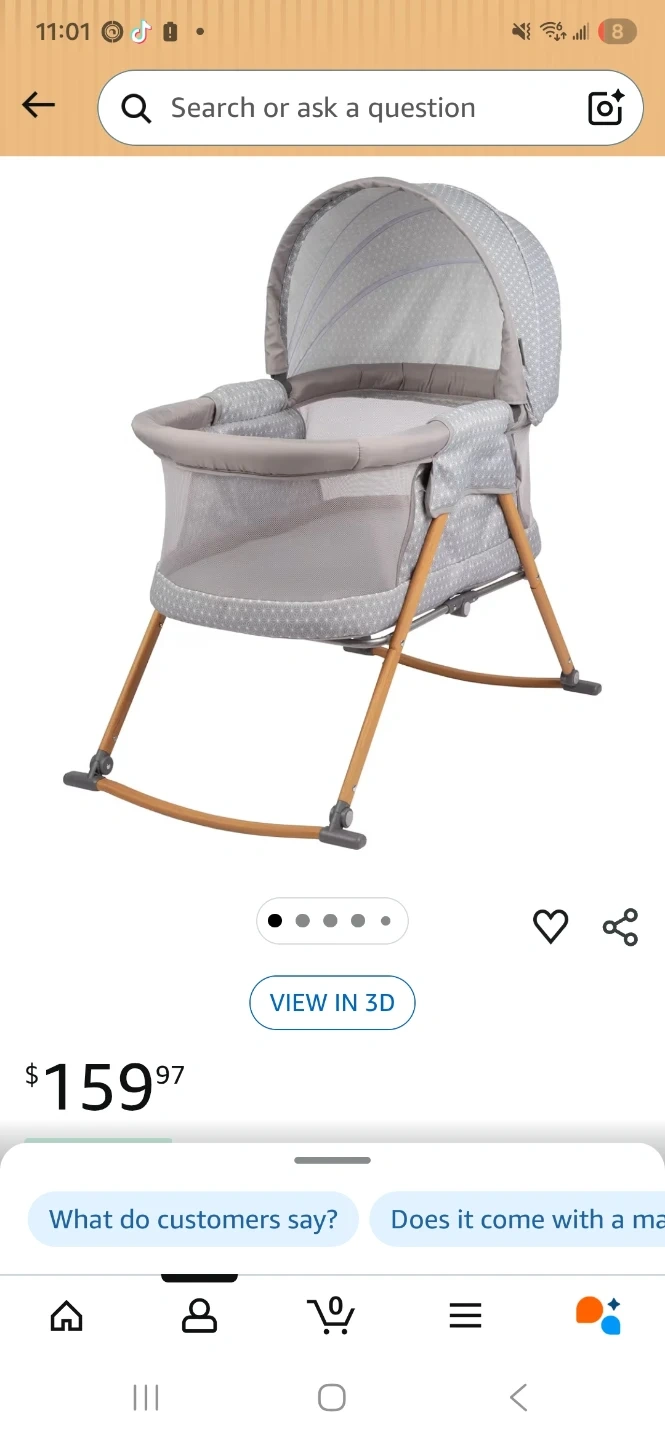
Task: Tap the image page indicator dots
Action: [x=332, y=921]
